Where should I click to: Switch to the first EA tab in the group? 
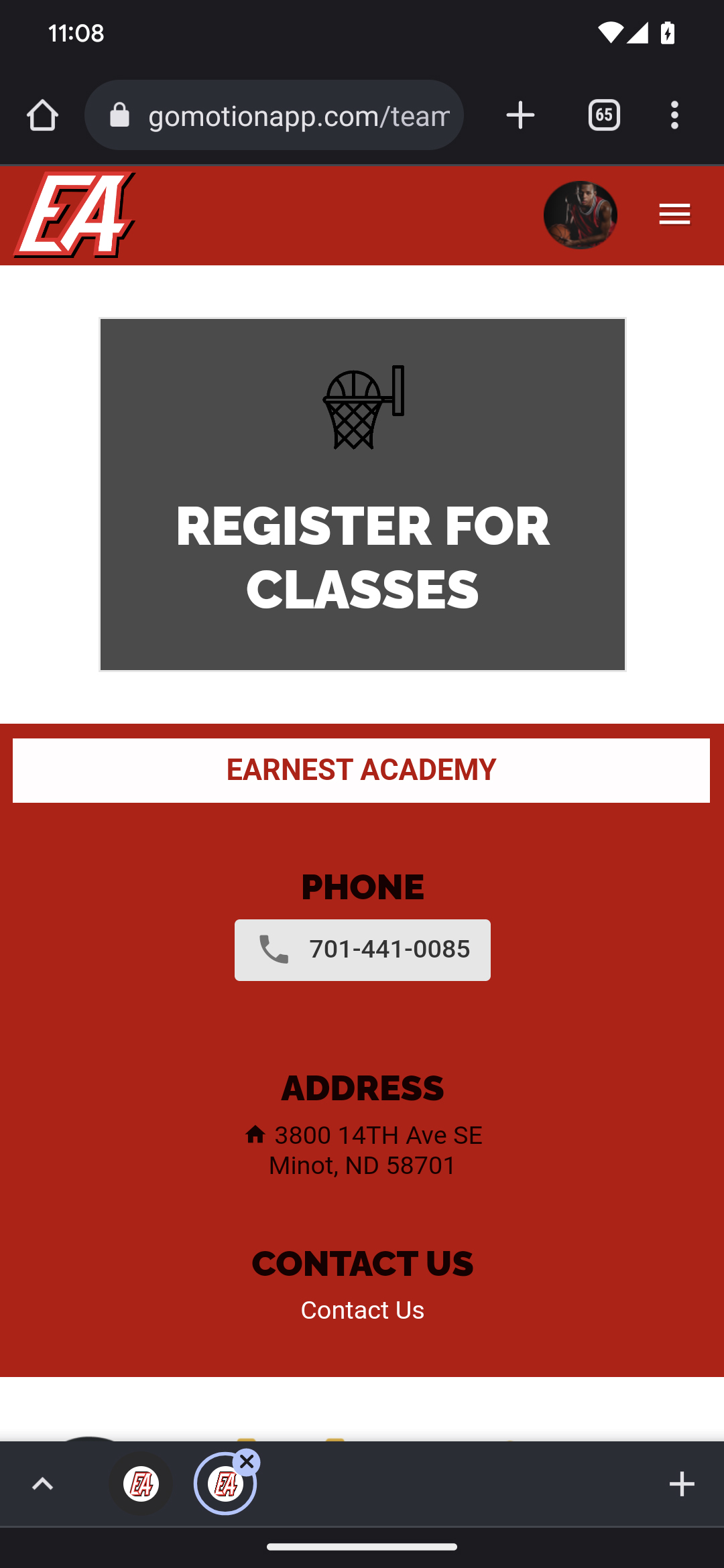pyautogui.click(x=141, y=1484)
